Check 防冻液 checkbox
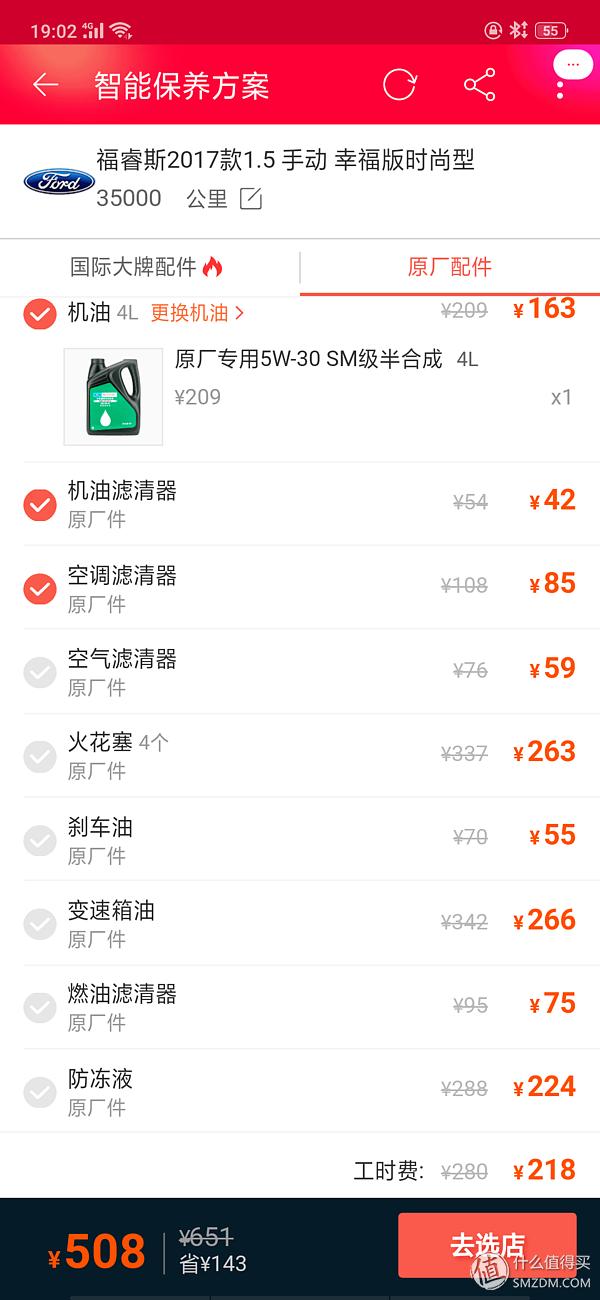The image size is (600, 1300). tap(40, 1091)
